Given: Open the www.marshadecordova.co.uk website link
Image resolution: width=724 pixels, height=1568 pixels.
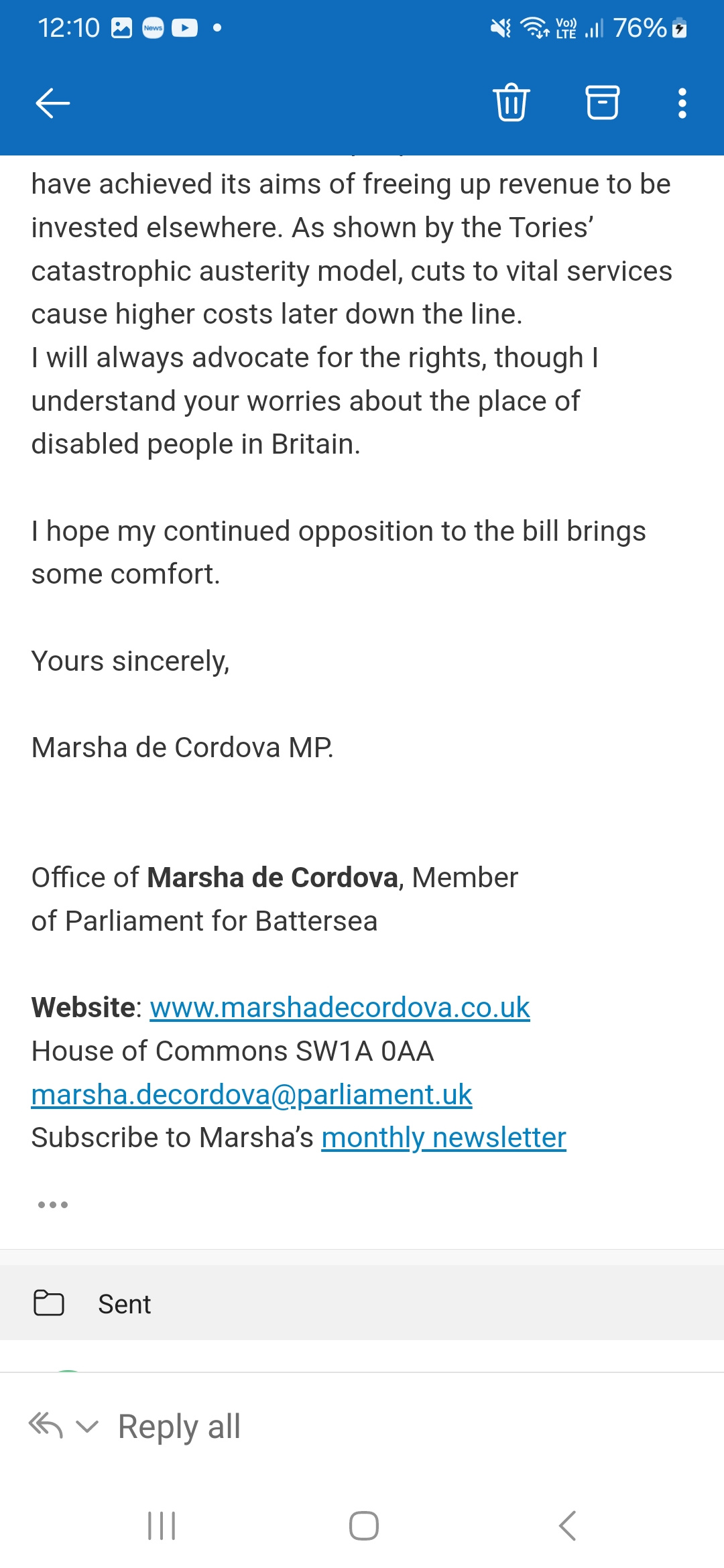Looking at the screenshot, I should click(x=340, y=1007).
